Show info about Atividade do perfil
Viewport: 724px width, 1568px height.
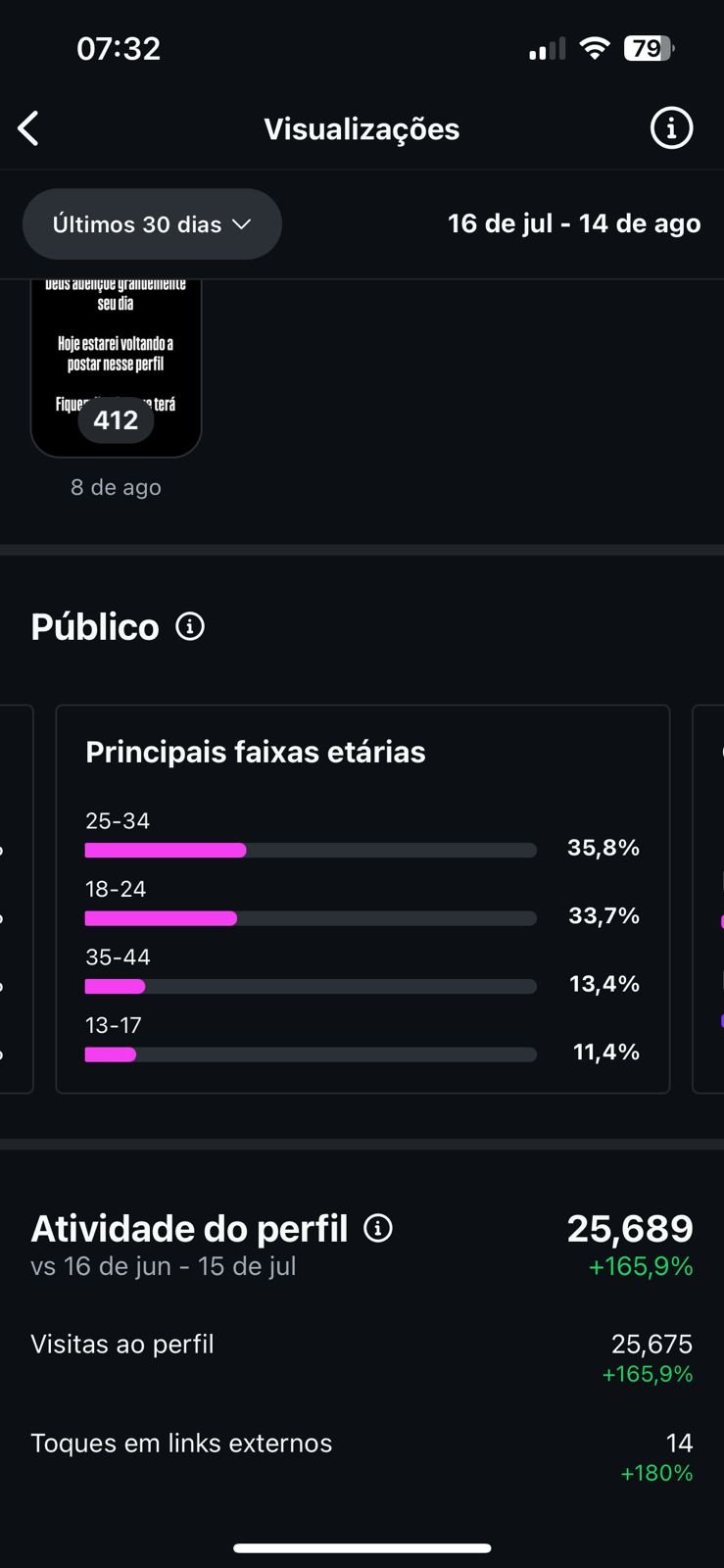pyautogui.click(x=378, y=1228)
